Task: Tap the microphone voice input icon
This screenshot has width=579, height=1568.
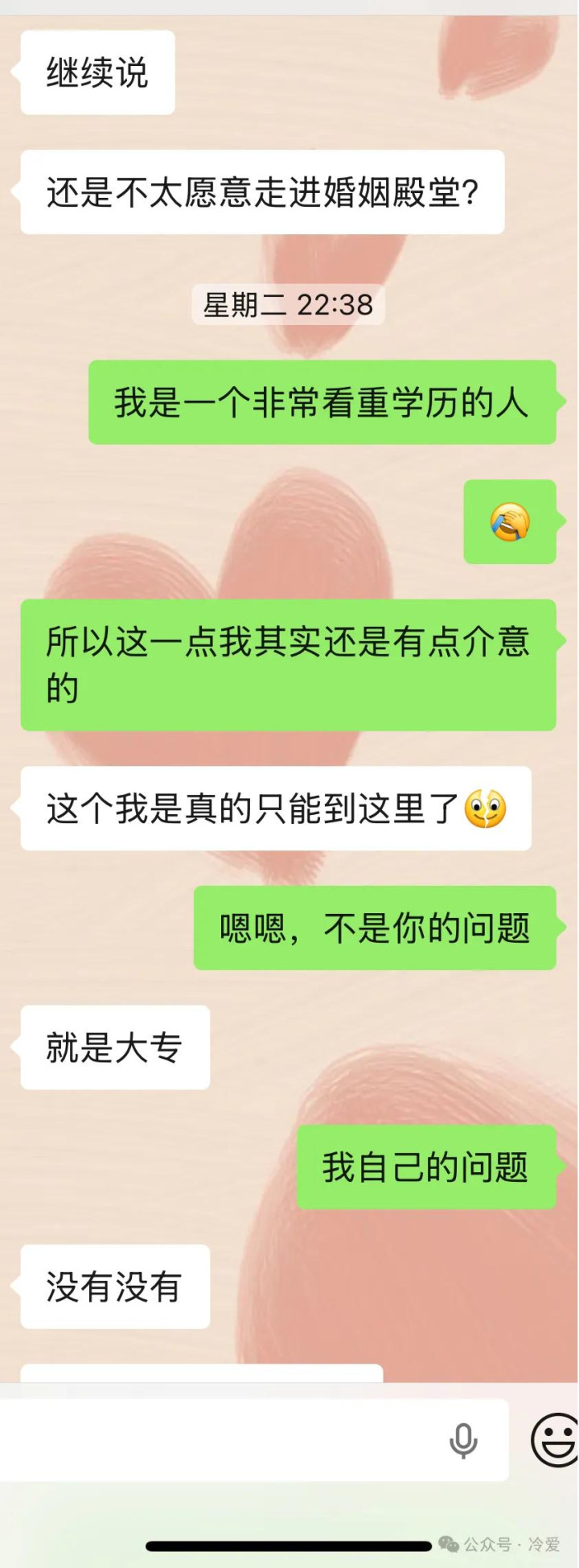Action: point(463,1441)
